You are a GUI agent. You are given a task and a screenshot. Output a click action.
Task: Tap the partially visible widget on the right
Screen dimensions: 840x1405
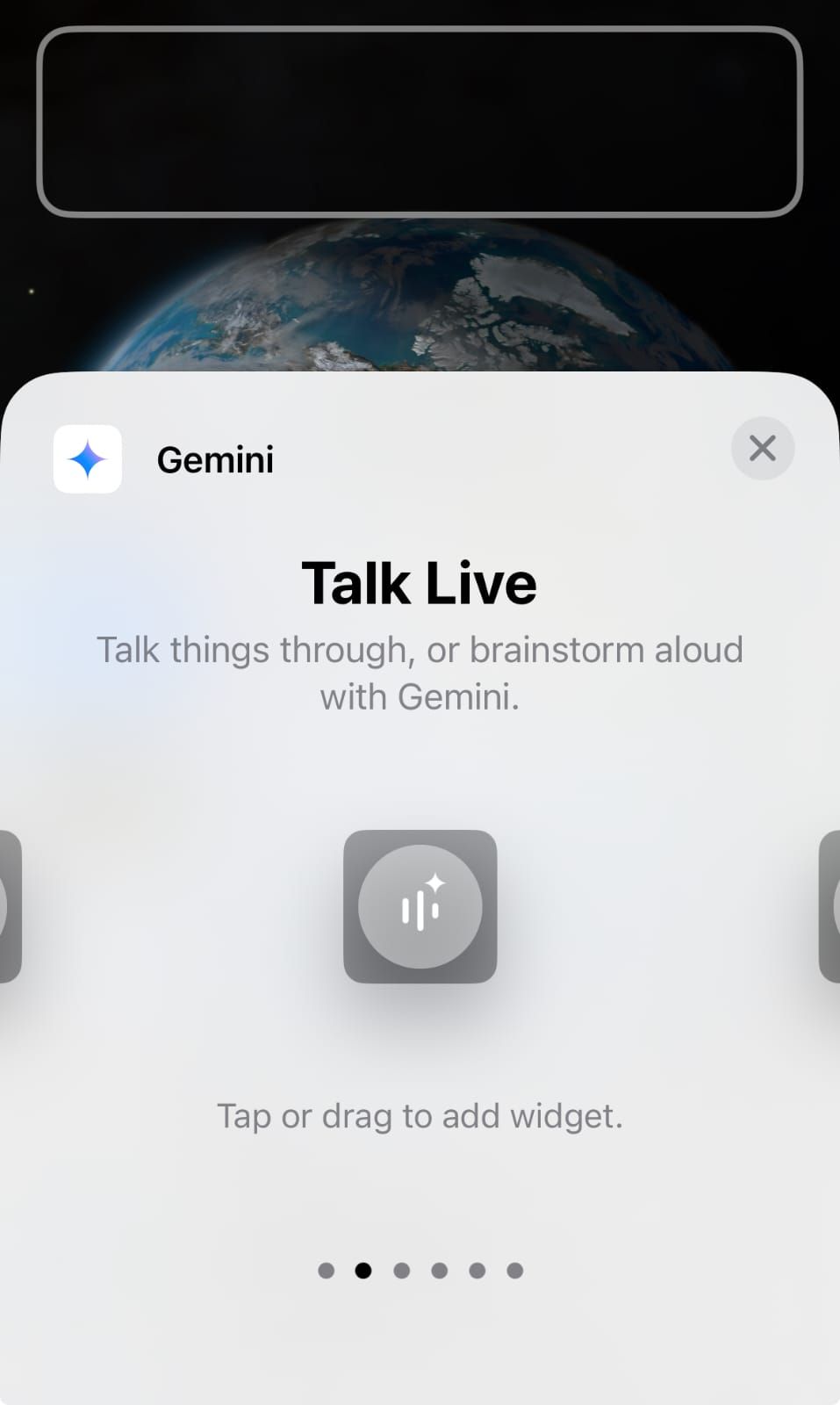pos(832,907)
